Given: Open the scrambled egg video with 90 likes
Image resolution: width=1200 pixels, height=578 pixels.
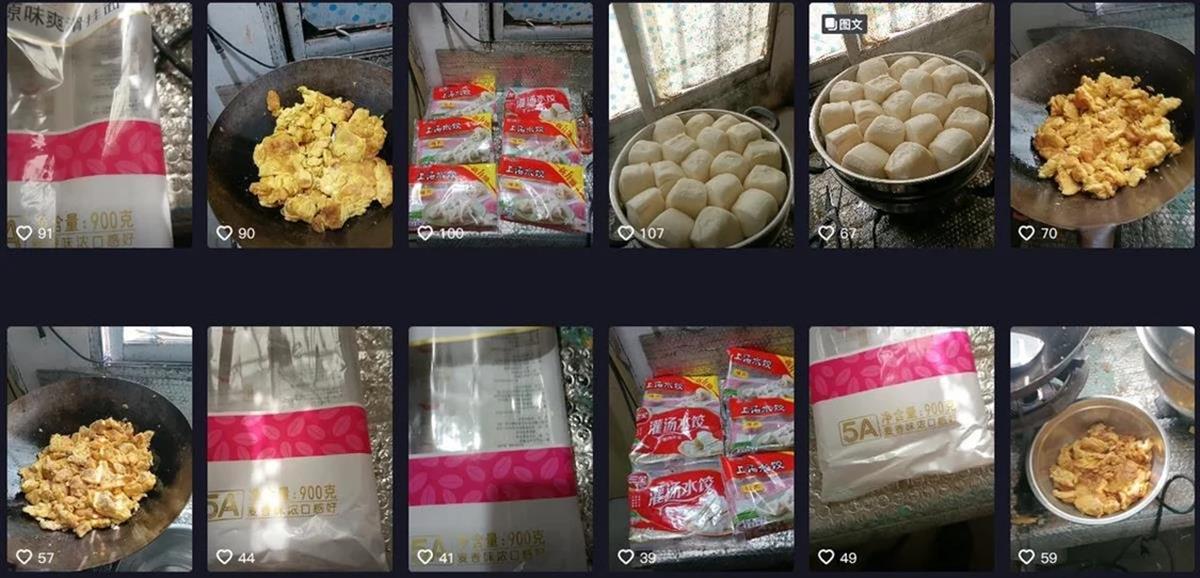Looking at the screenshot, I should click(x=299, y=125).
